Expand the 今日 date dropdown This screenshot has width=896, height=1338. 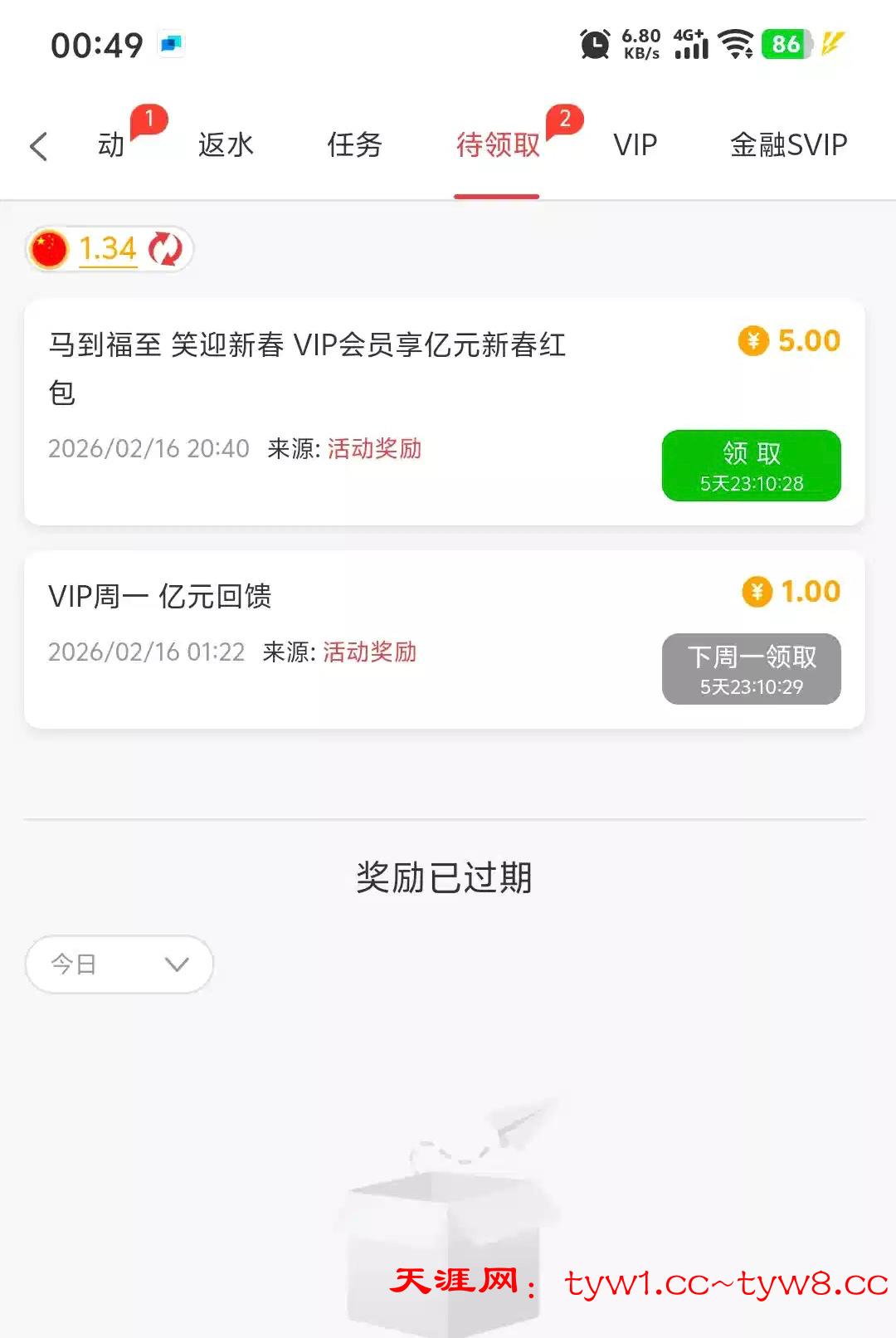[x=119, y=964]
